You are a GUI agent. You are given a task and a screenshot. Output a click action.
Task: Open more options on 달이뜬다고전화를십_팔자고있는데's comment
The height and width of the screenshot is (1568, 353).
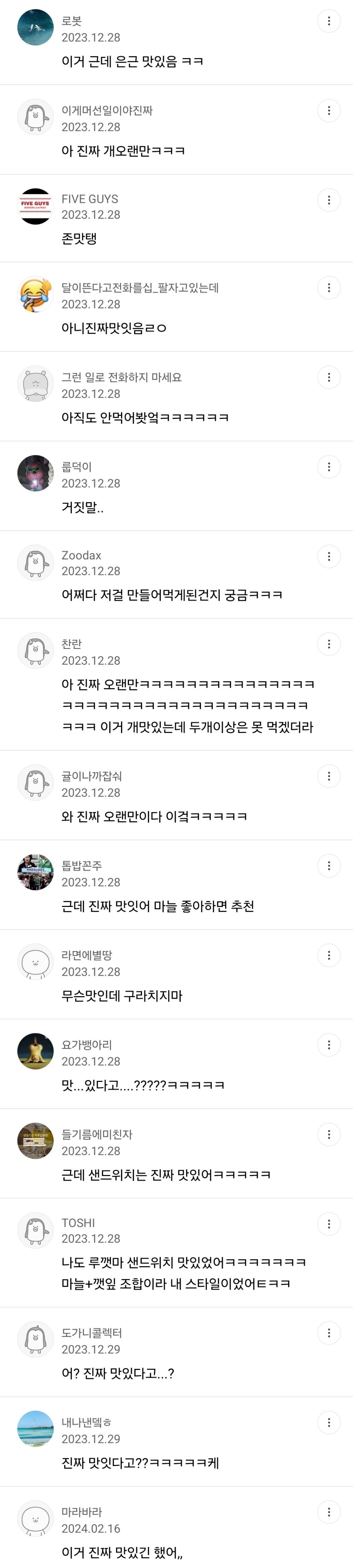click(329, 288)
